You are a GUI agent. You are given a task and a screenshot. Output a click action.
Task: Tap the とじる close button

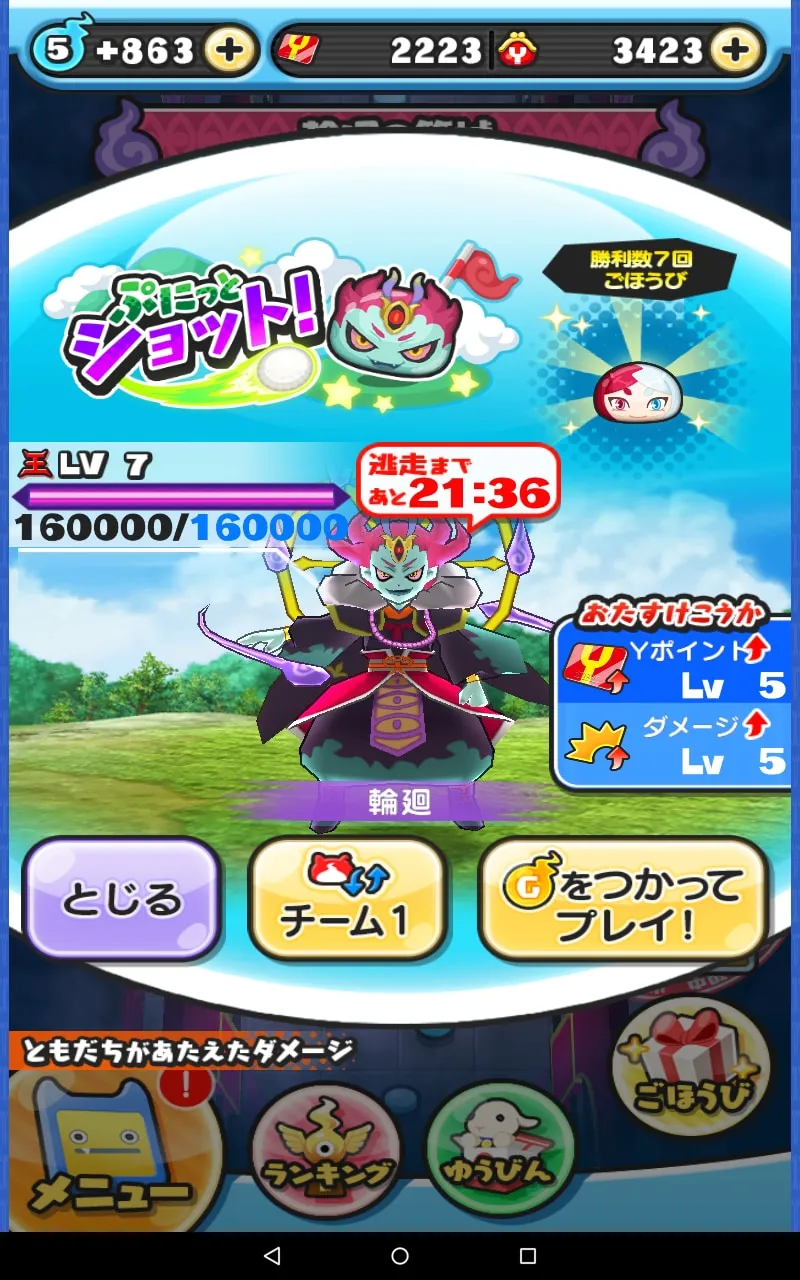[x=121, y=898]
